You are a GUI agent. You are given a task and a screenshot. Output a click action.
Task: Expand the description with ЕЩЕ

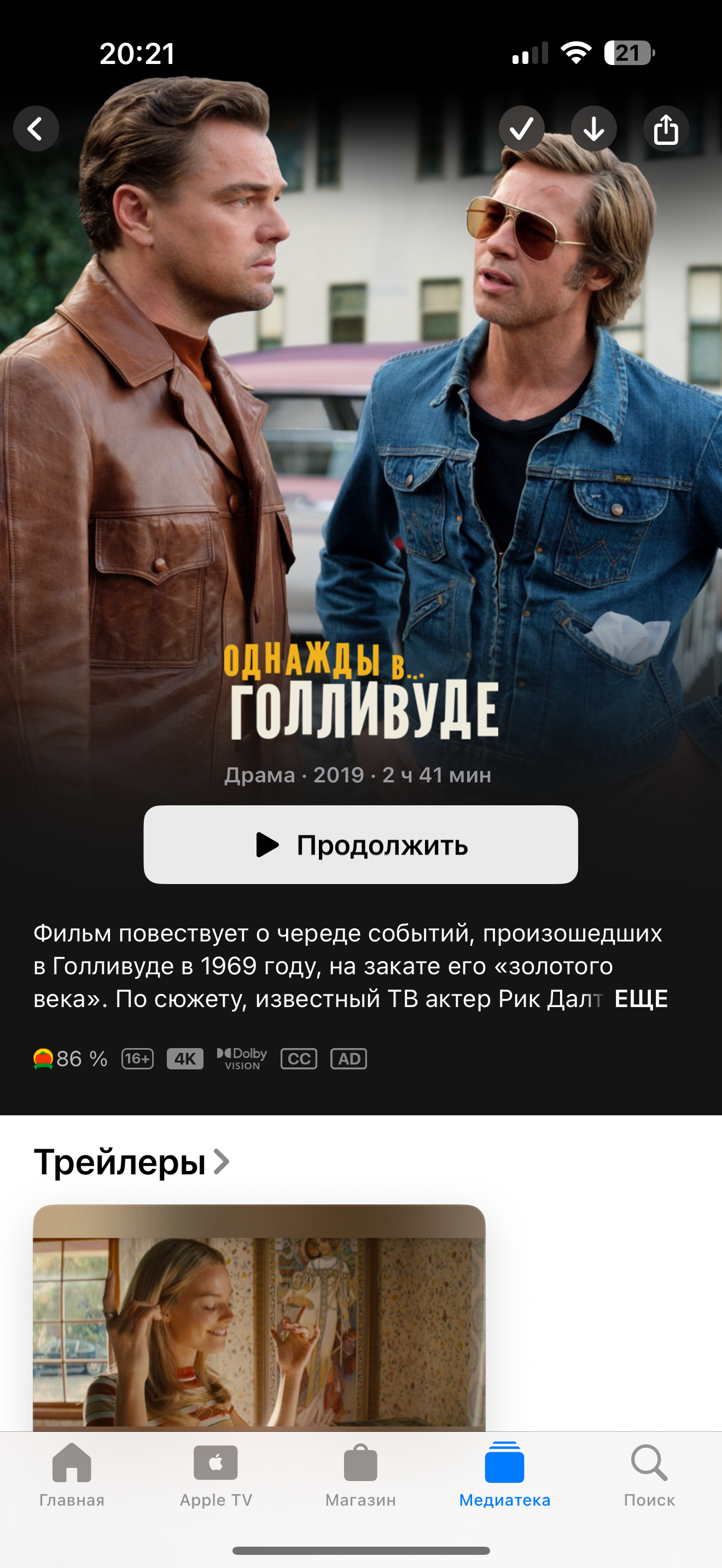tap(641, 999)
